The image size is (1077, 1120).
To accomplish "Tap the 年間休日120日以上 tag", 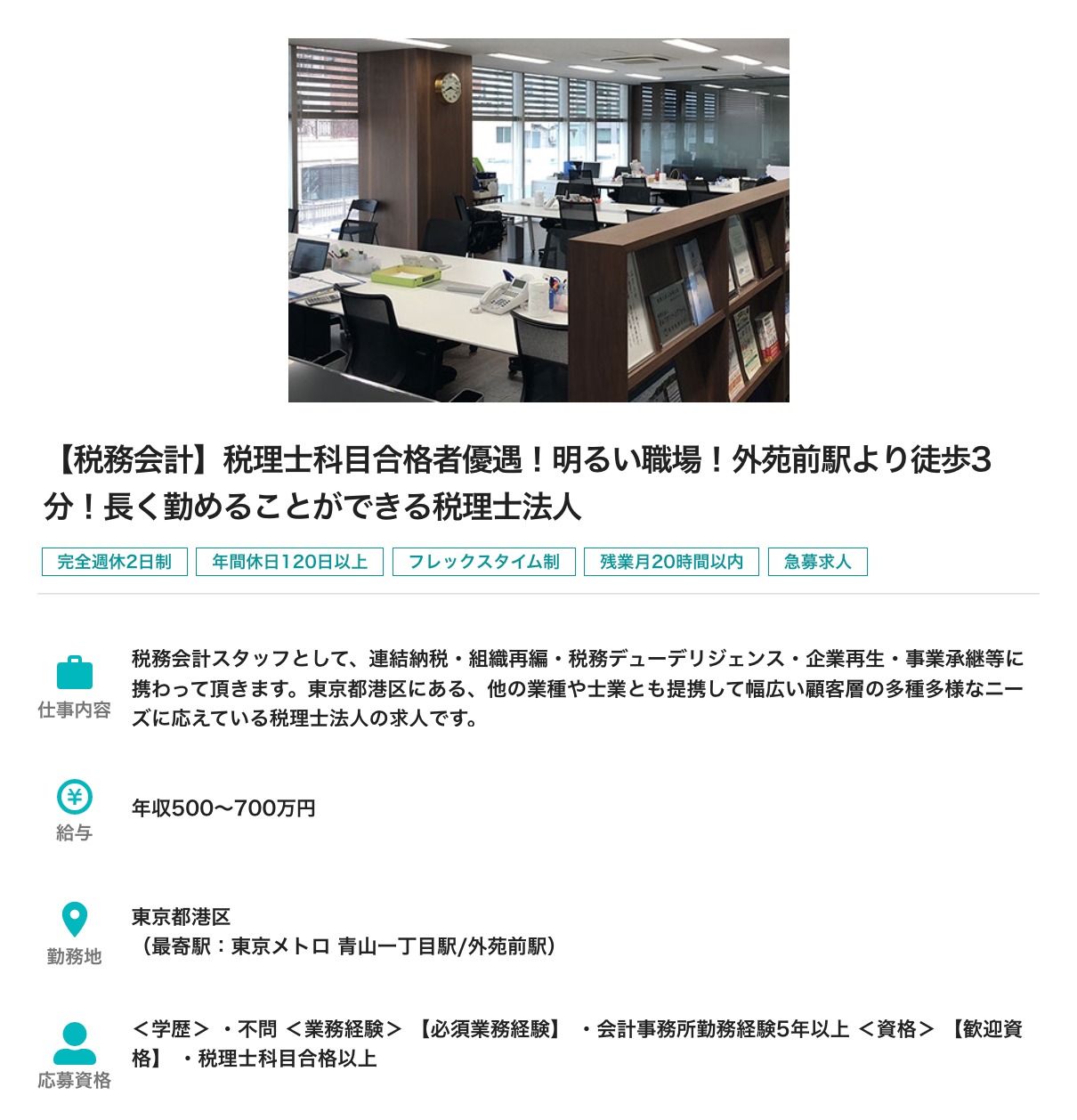I will [x=289, y=562].
